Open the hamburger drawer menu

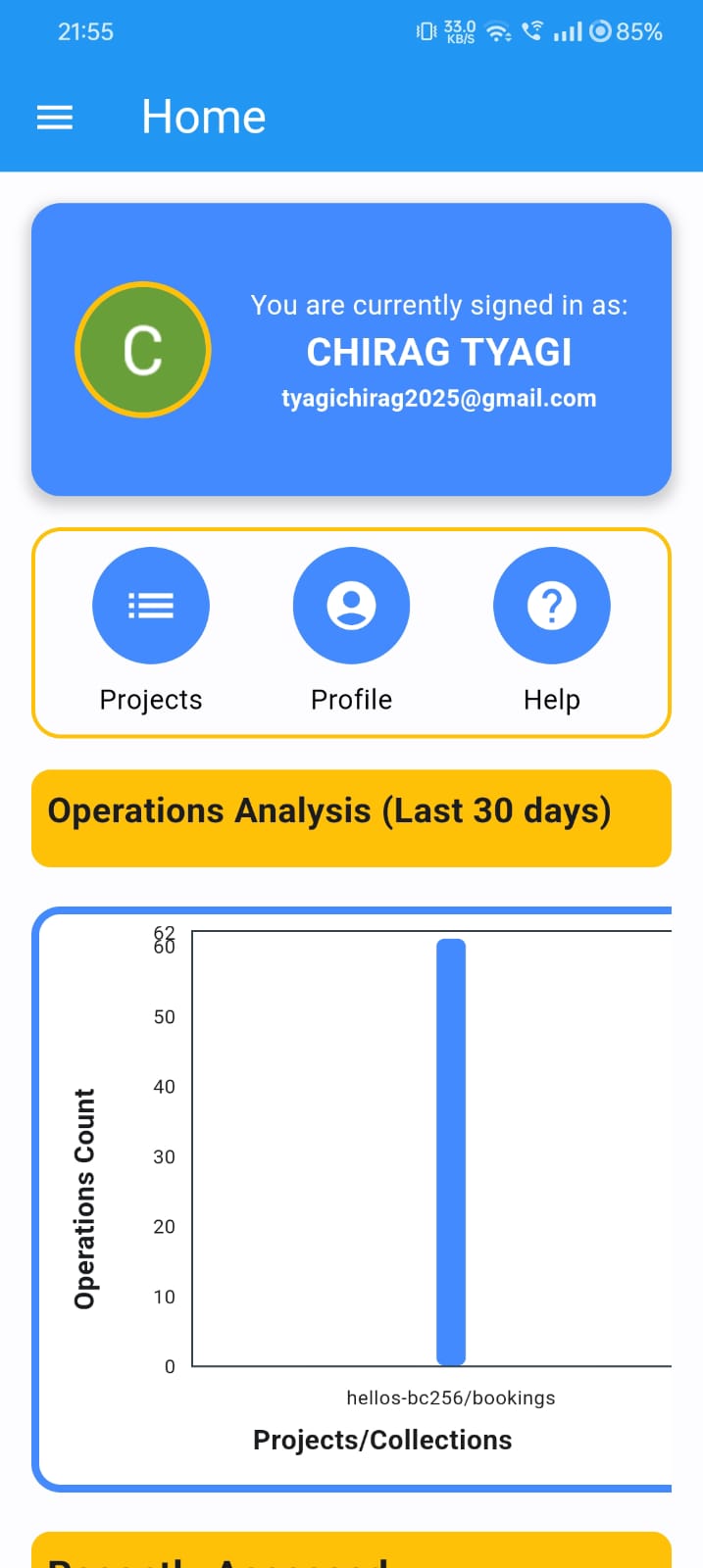click(x=55, y=119)
